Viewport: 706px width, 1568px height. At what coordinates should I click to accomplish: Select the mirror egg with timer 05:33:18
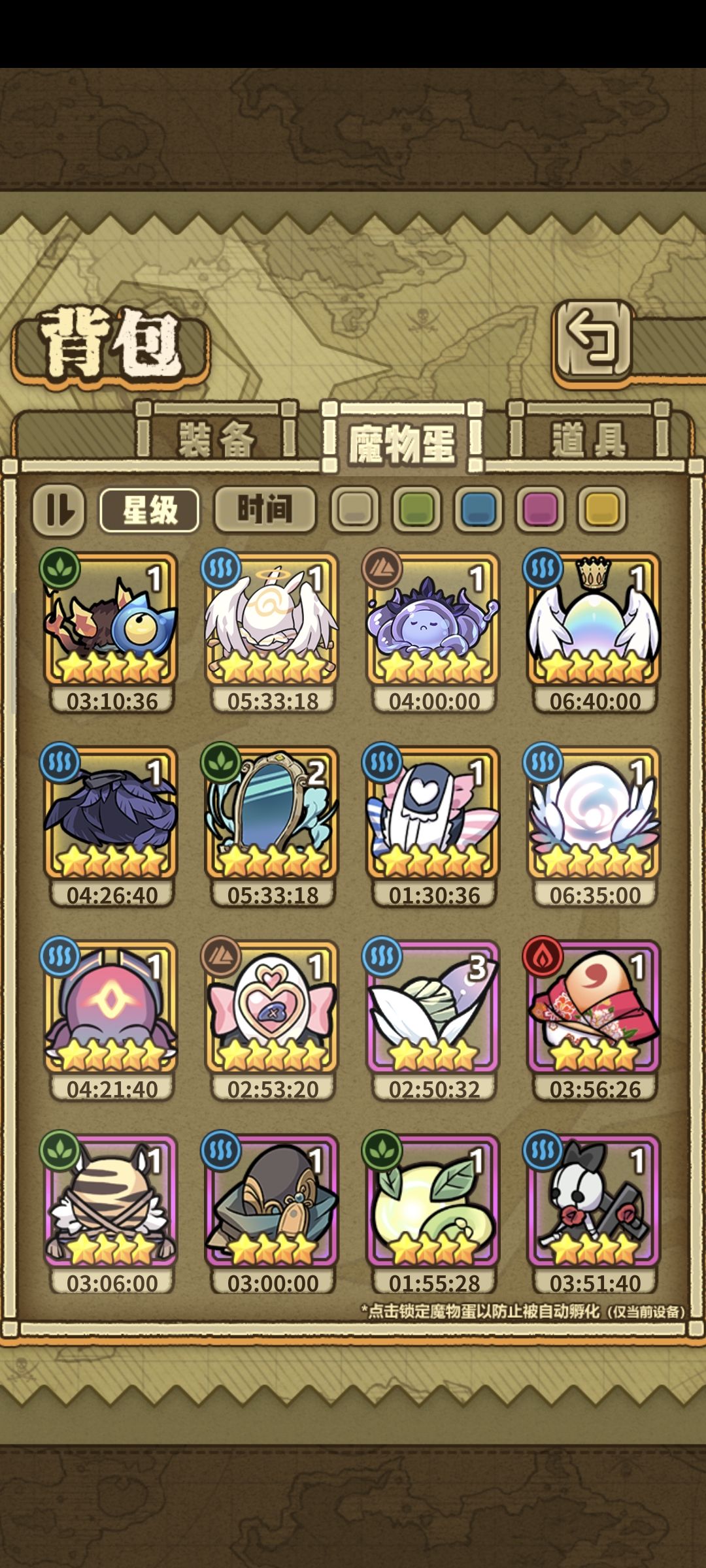click(271, 825)
